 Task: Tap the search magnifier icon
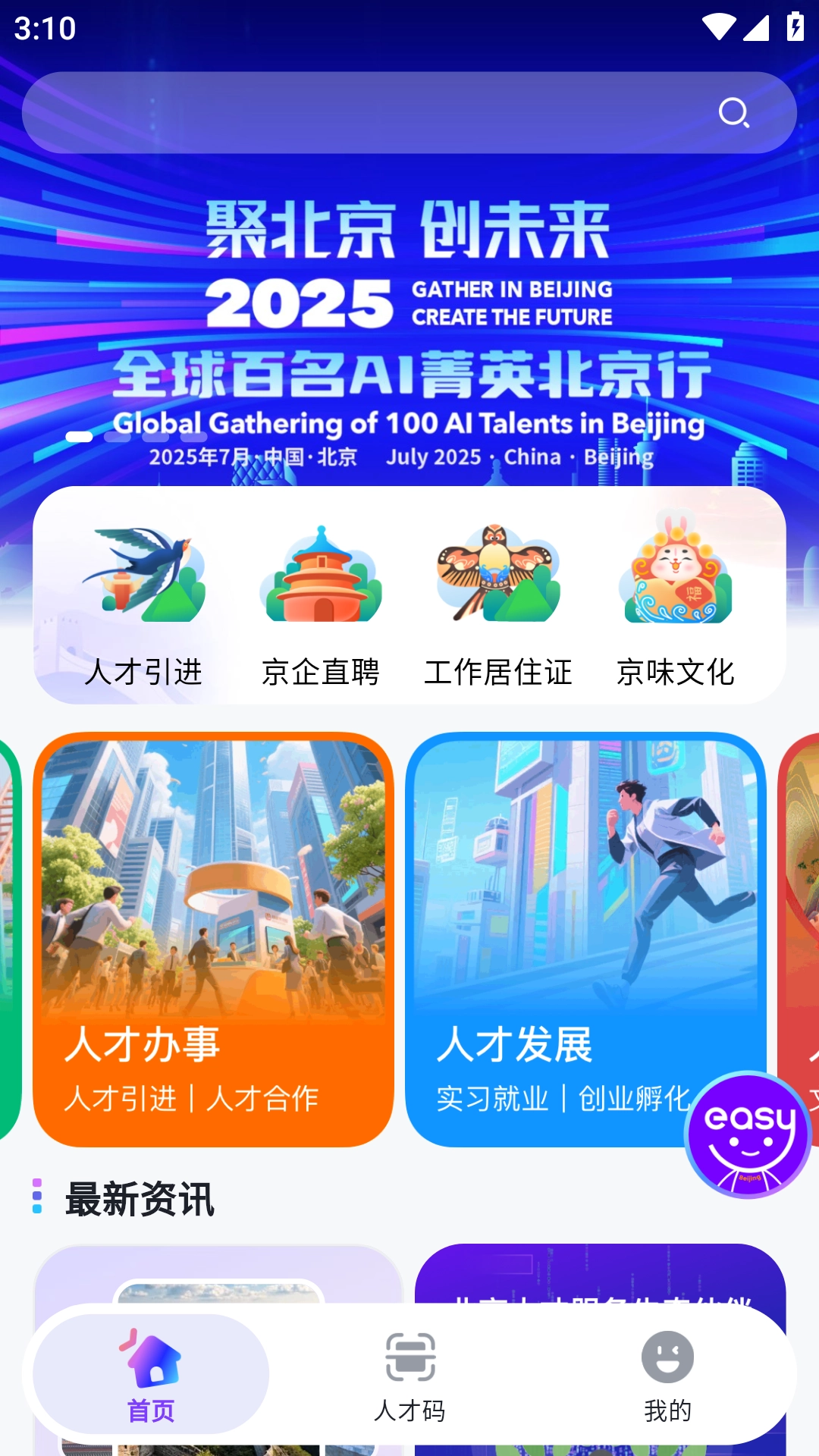(x=733, y=113)
